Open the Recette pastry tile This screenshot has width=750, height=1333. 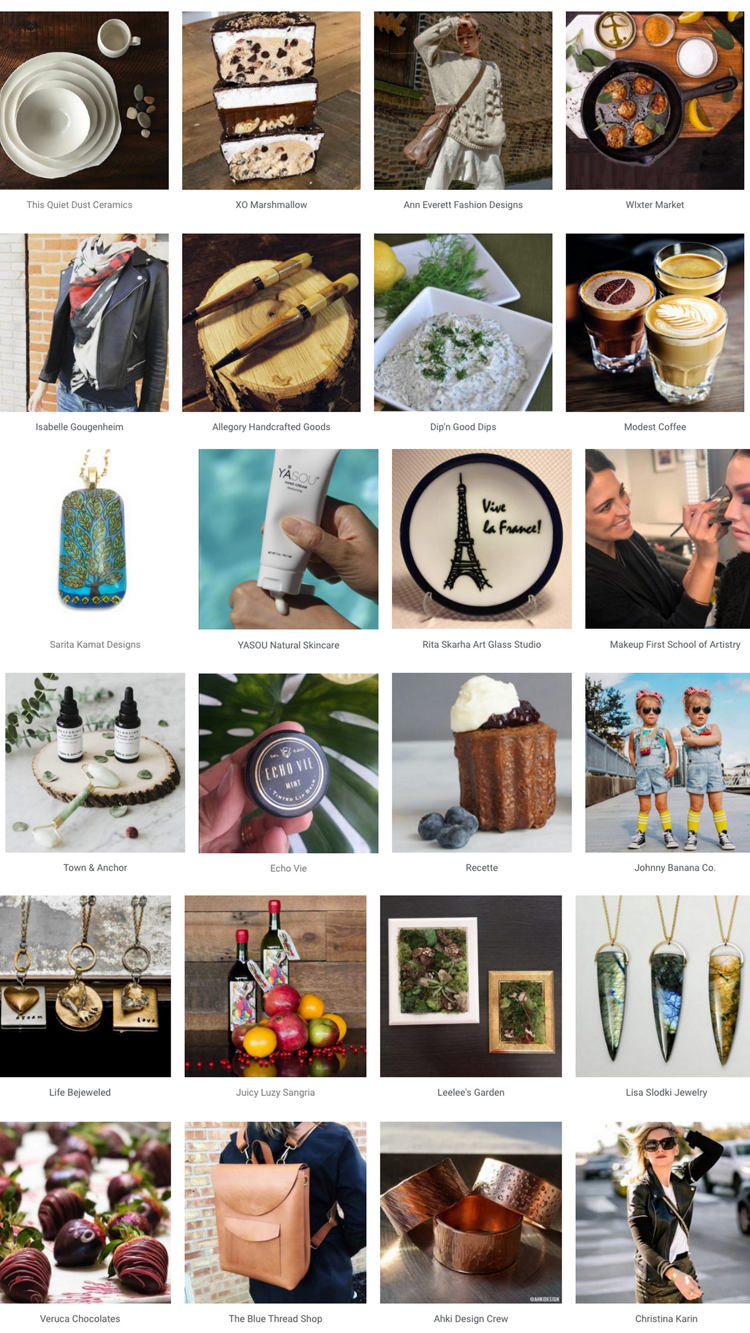481,762
